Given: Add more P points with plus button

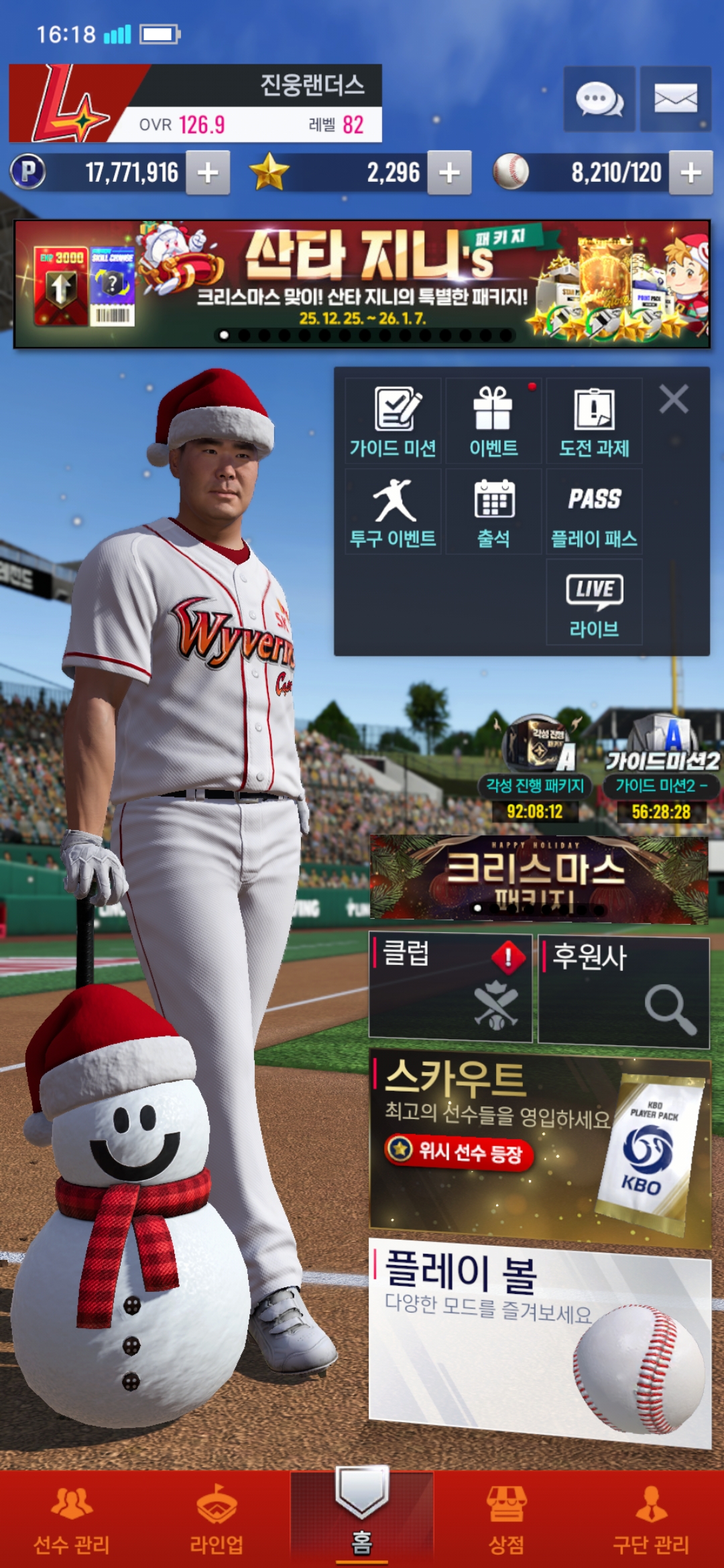Looking at the screenshot, I should click(208, 173).
